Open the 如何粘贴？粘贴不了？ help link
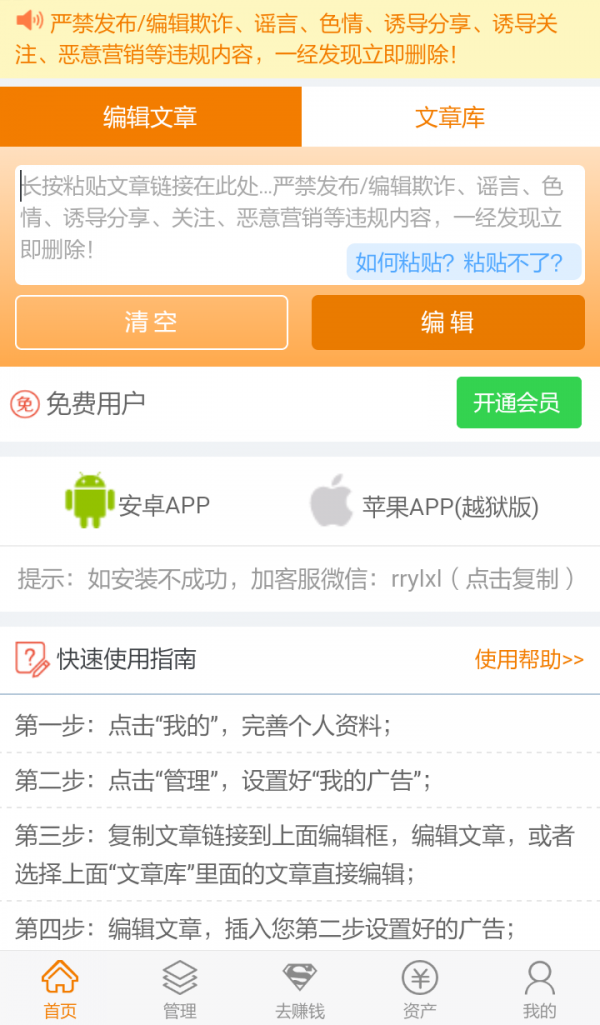 (x=463, y=262)
